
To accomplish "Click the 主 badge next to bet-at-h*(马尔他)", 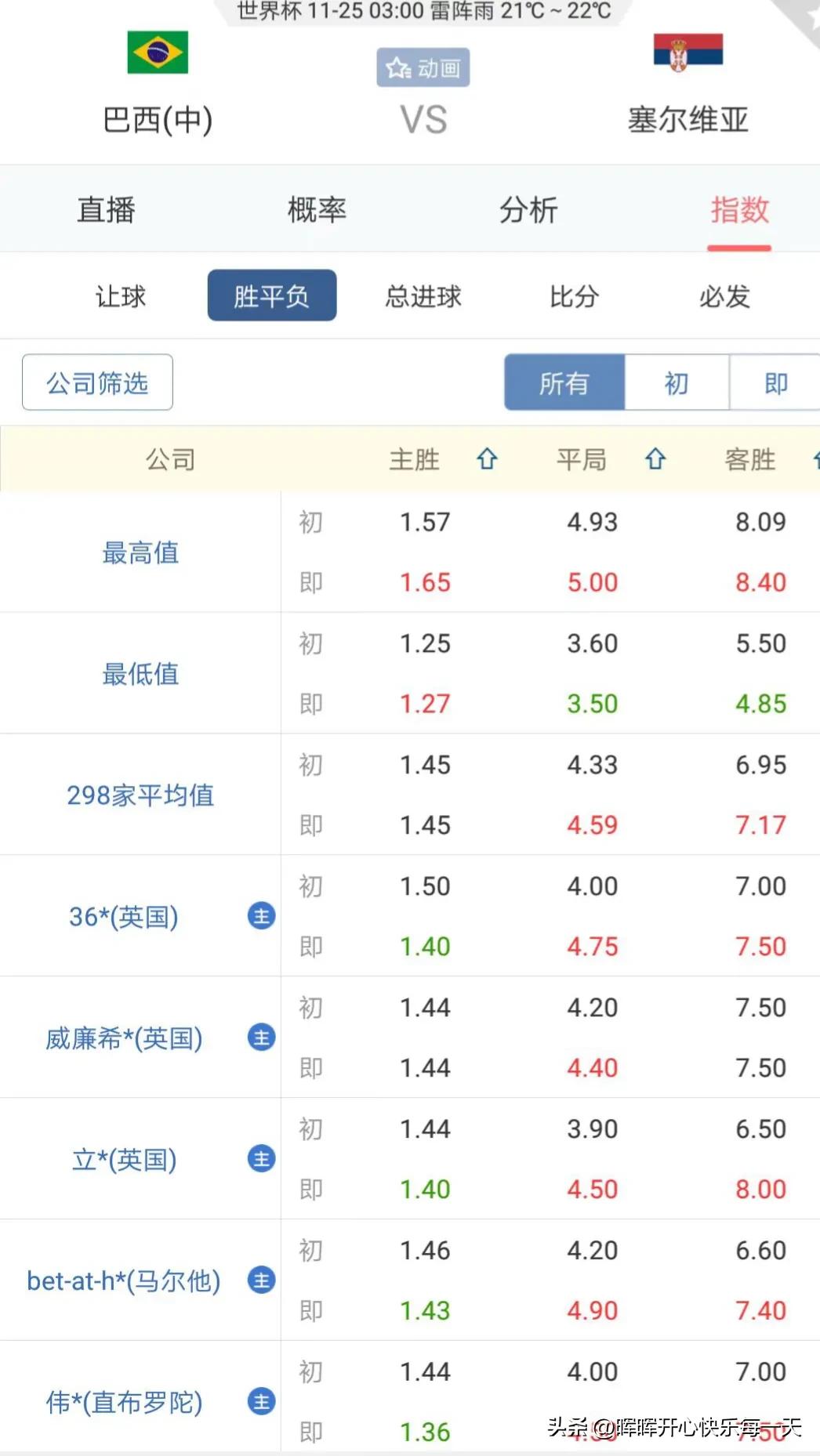I will pyautogui.click(x=260, y=1280).
